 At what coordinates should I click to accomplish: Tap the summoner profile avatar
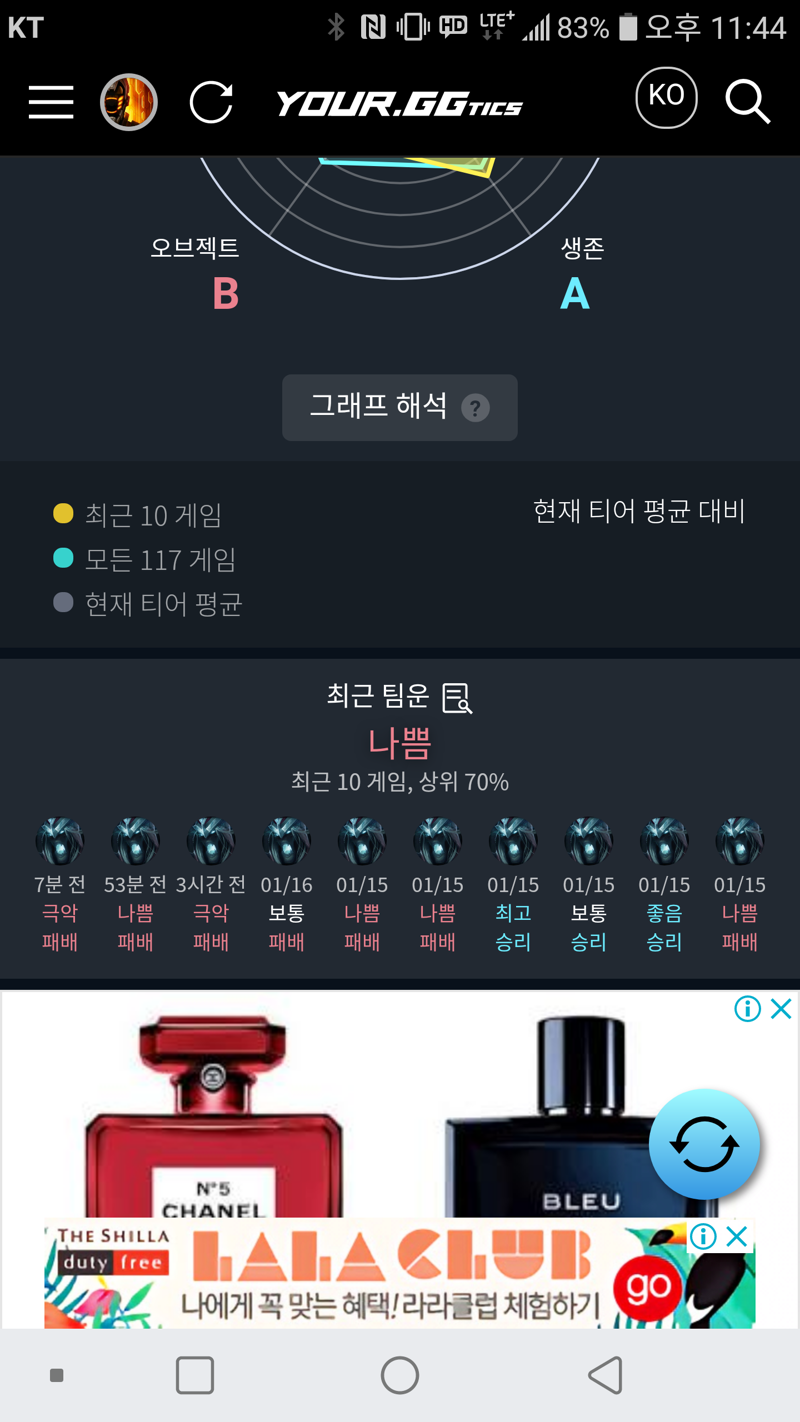pyautogui.click(x=129, y=102)
